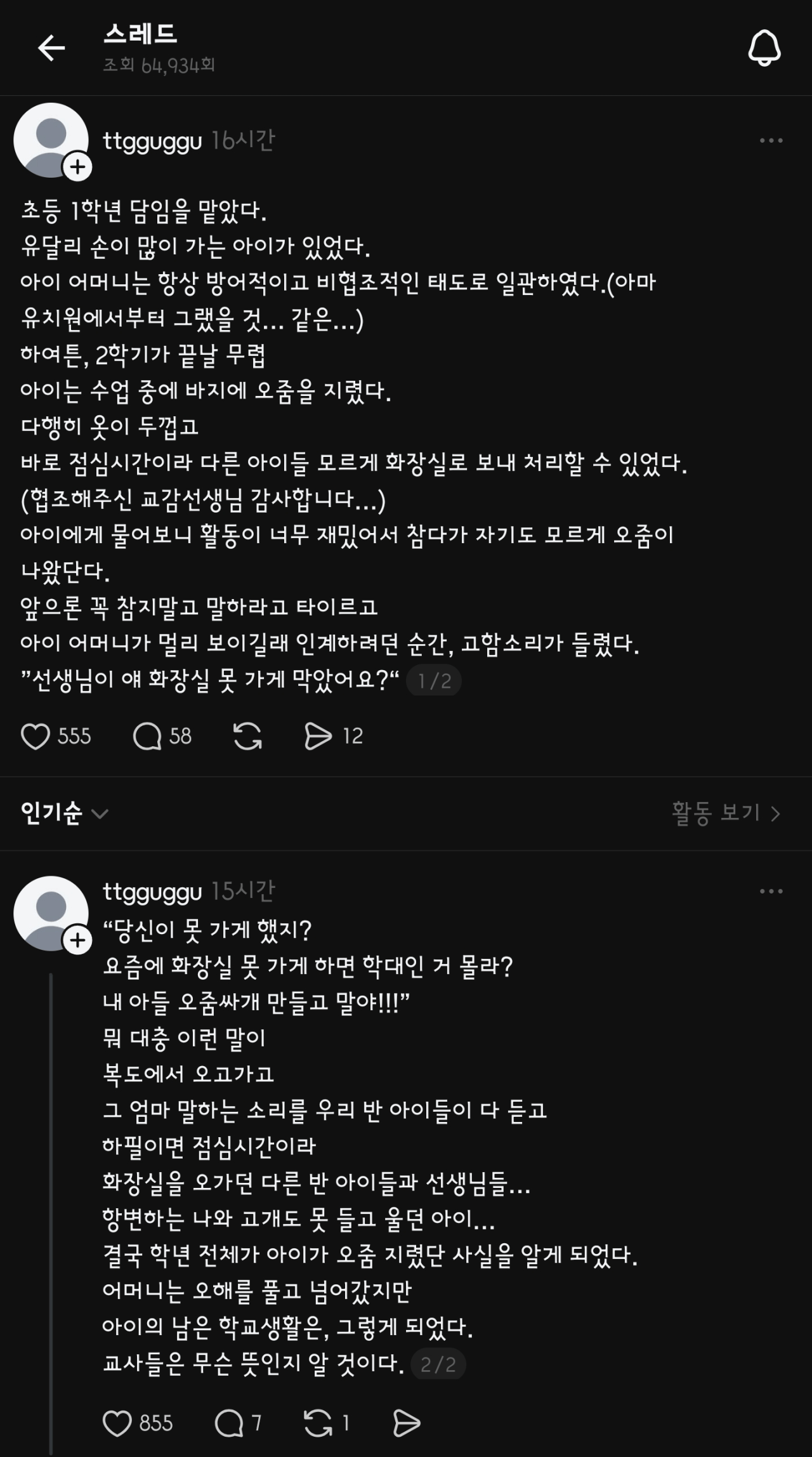Open options menu on the first post

coord(769,140)
